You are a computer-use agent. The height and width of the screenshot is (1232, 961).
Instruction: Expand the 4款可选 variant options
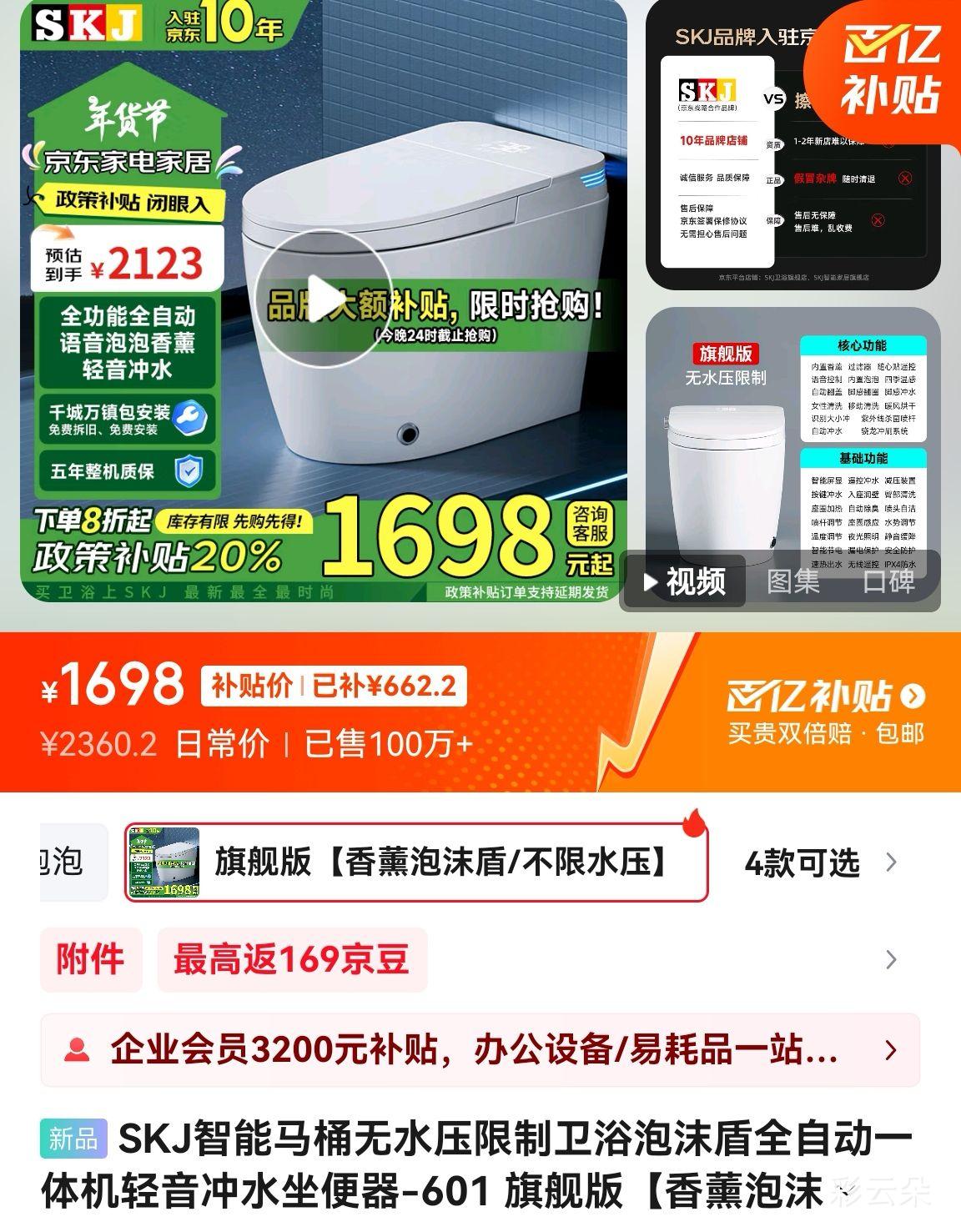point(806,865)
